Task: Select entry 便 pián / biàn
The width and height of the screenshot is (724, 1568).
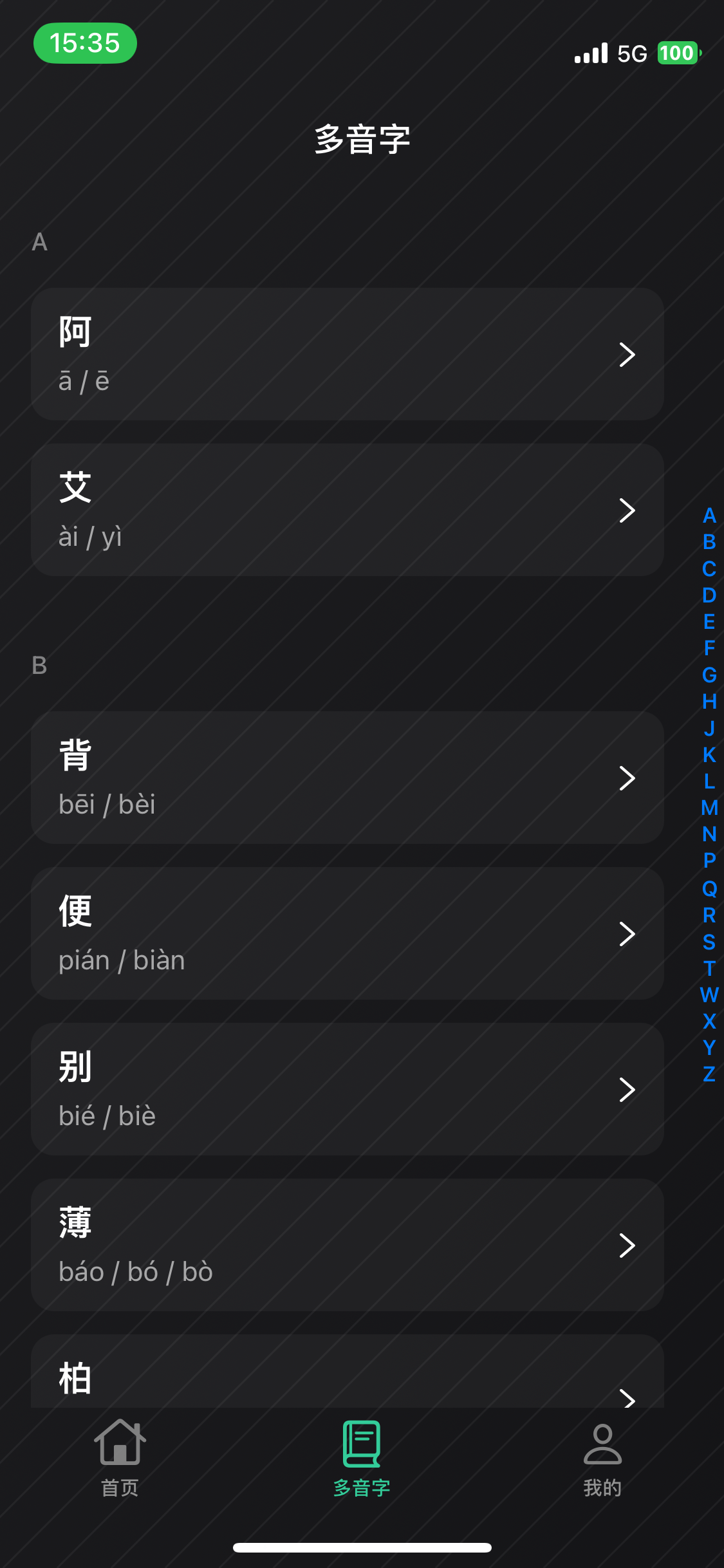Action: point(348,933)
